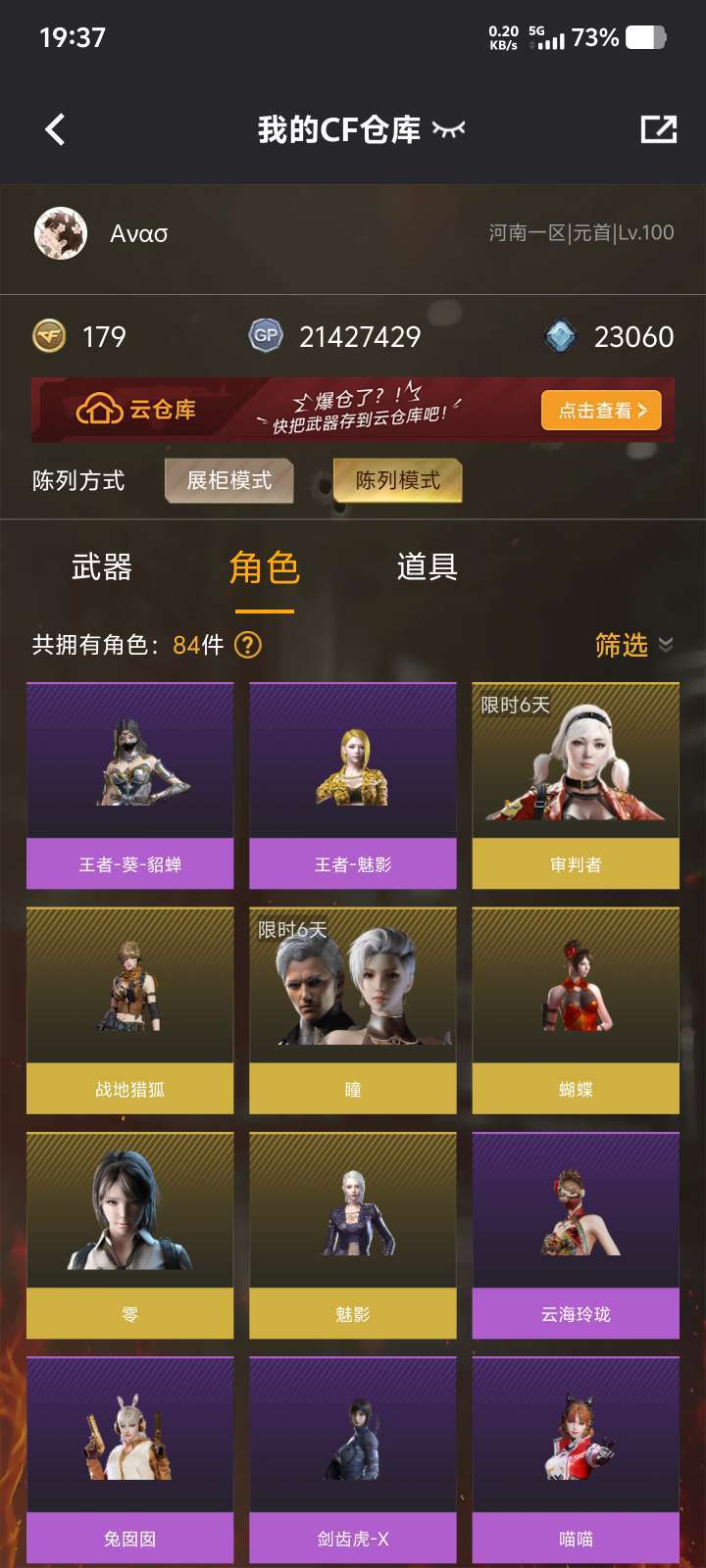Tap the closed-eye icon beside the title
This screenshot has height=1568, width=706.
tap(449, 129)
